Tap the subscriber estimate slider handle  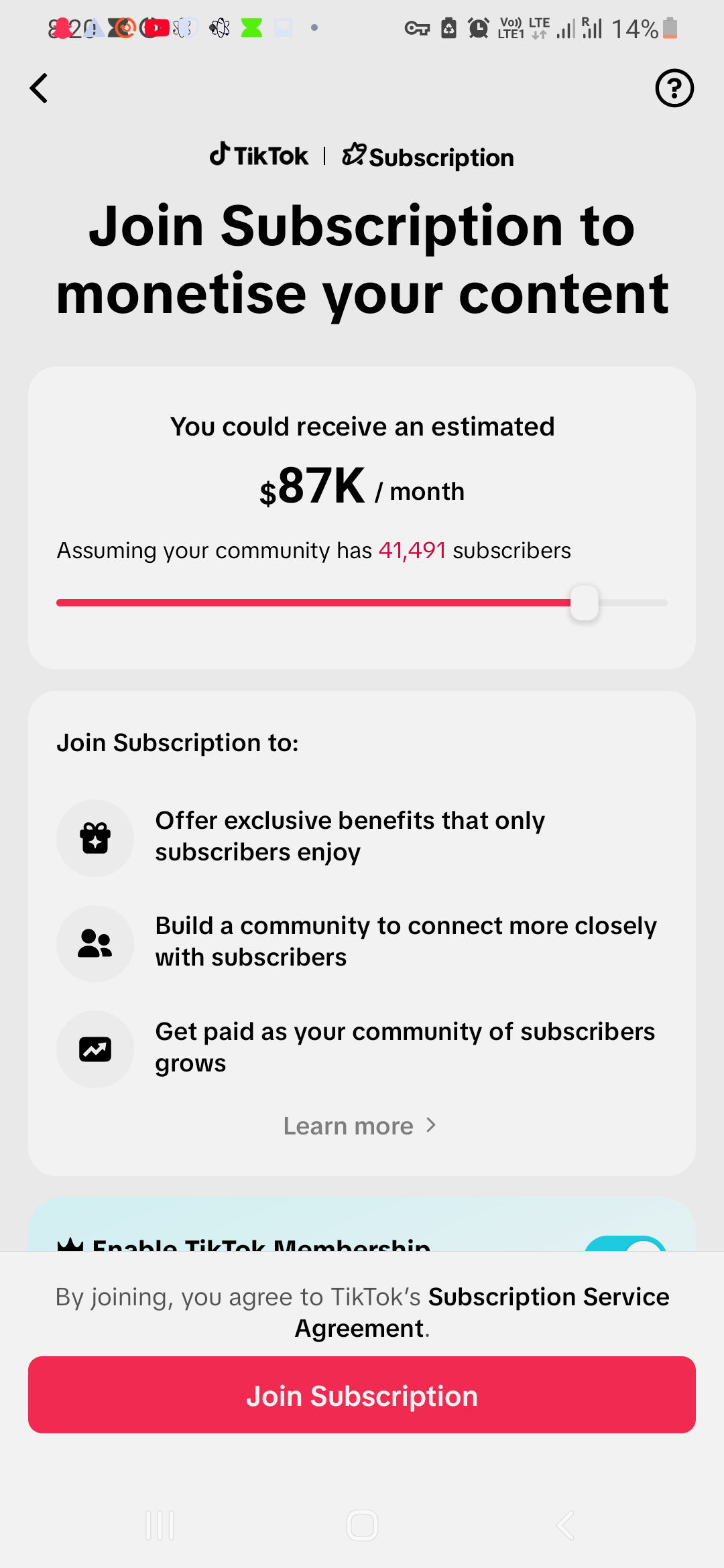click(585, 602)
